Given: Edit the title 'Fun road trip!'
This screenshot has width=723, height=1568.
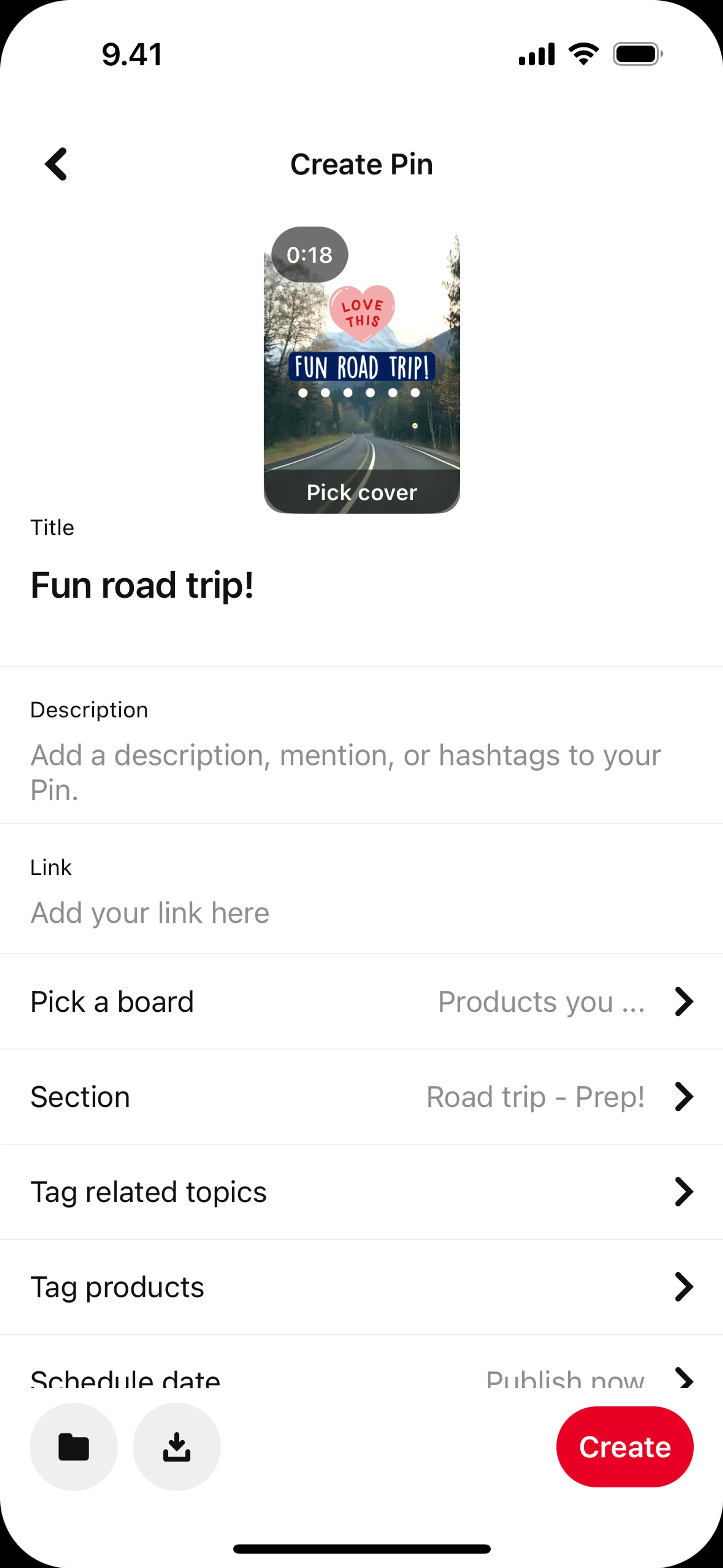Looking at the screenshot, I should click(142, 585).
